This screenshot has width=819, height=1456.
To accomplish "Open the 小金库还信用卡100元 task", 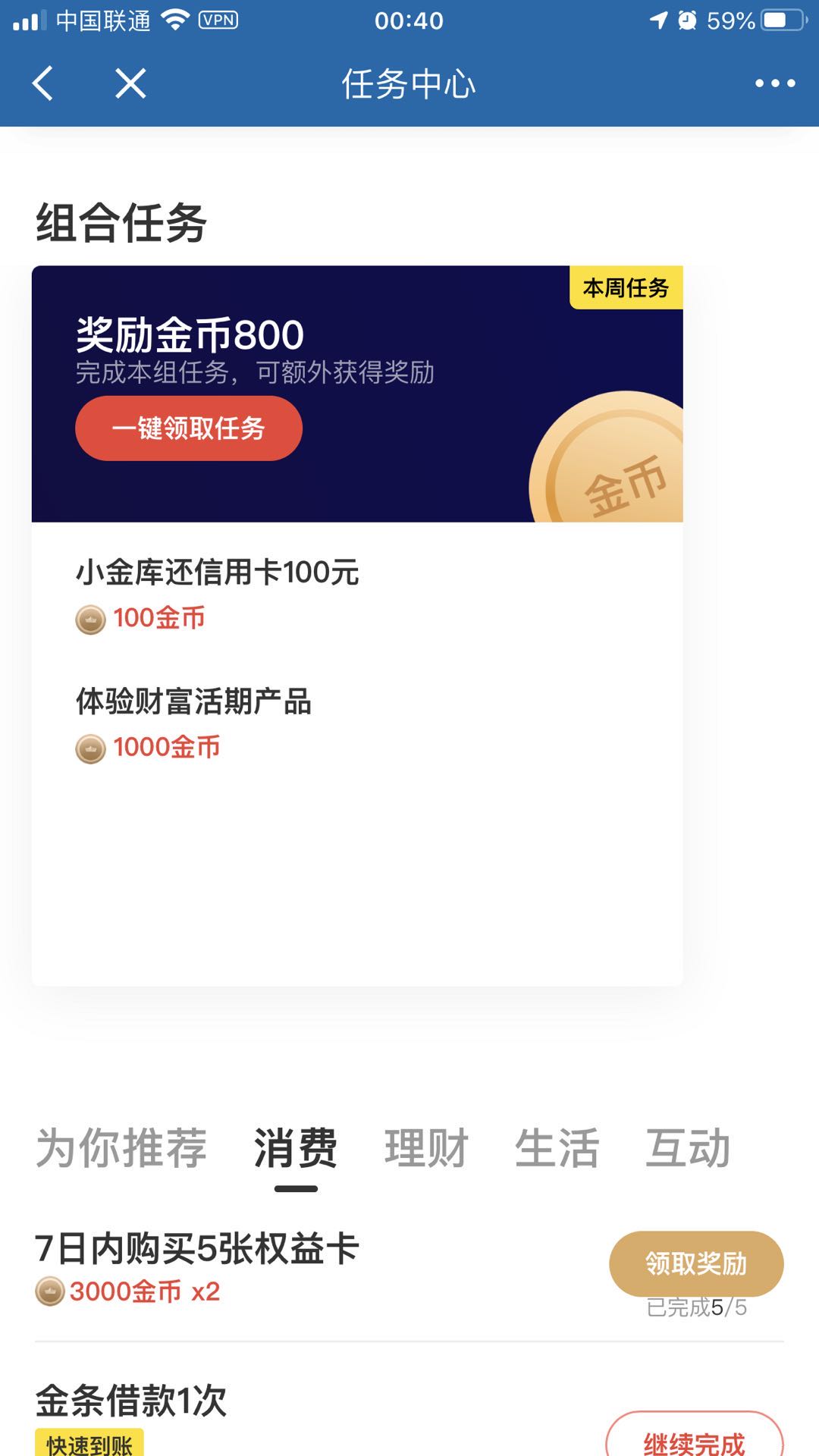I will tap(217, 573).
